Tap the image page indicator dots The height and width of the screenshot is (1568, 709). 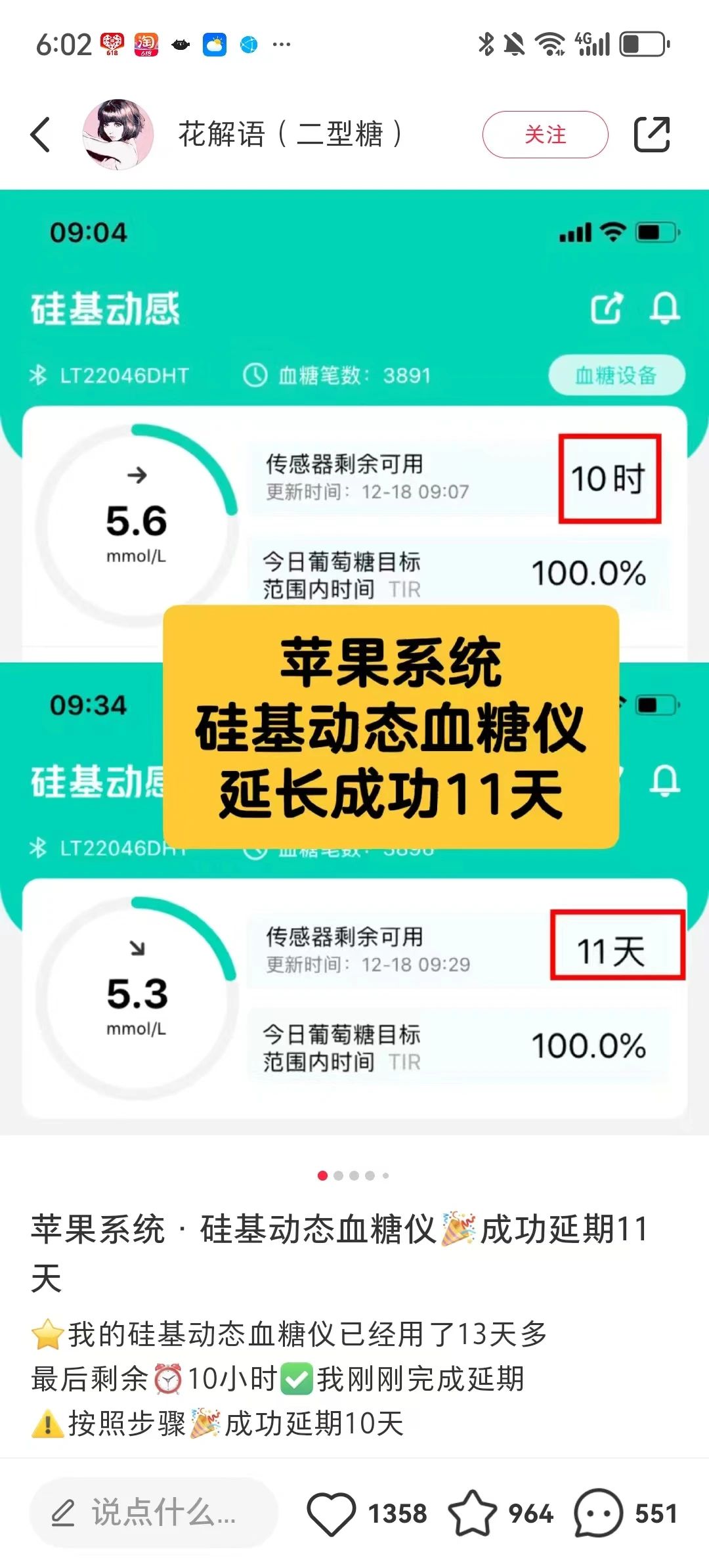tap(353, 1175)
